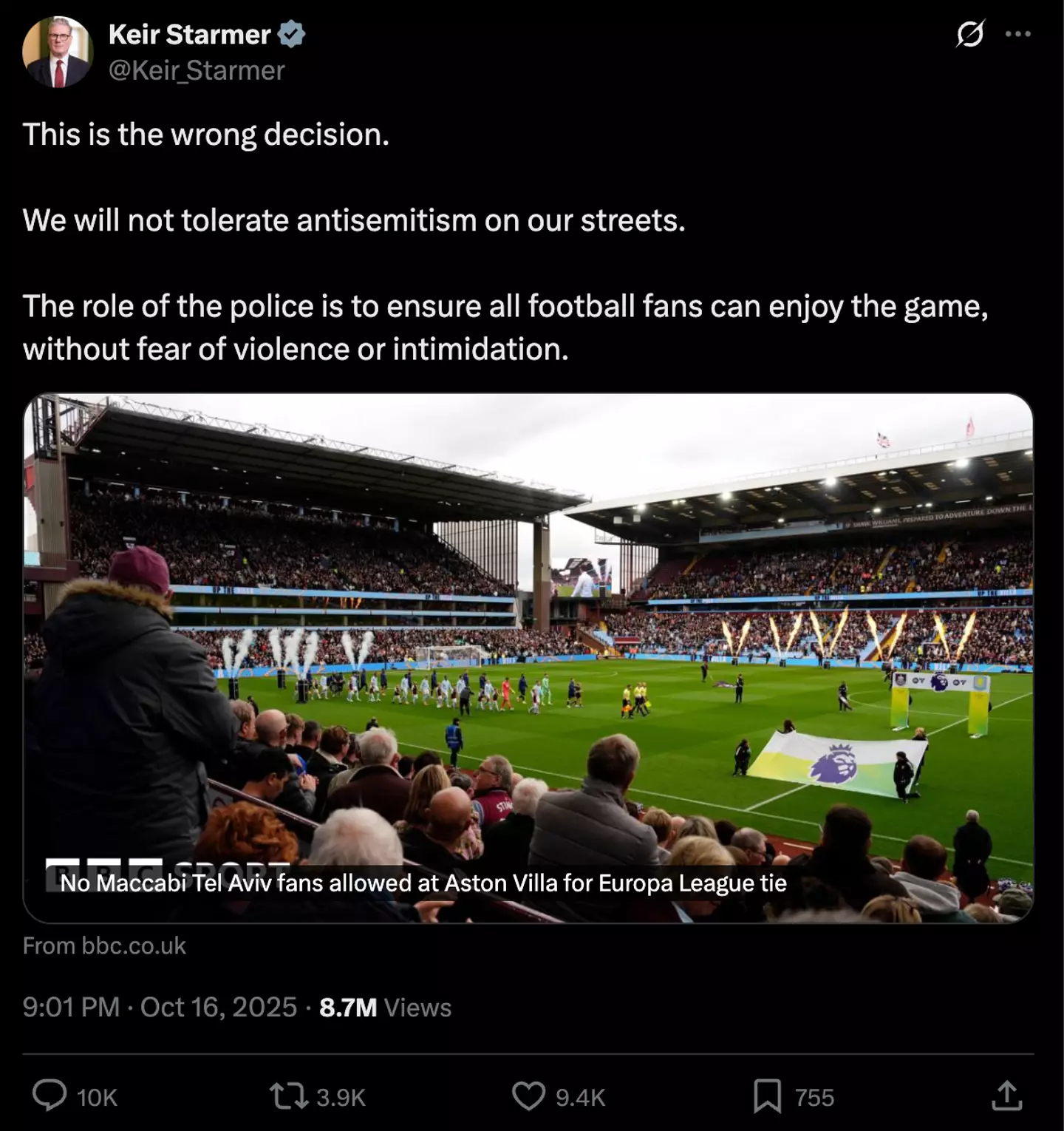The height and width of the screenshot is (1131, 1064).
Task: Open the BBC article about Maccabi Tel Aviv fans
Action: coord(528,657)
